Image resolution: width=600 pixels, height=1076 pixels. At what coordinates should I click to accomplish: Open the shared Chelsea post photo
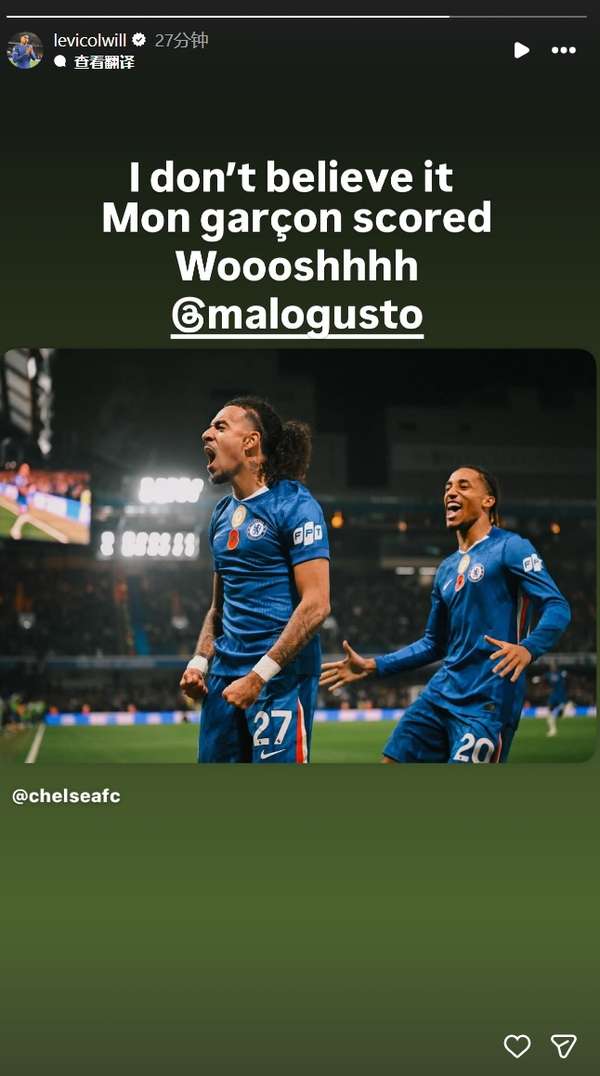(x=300, y=555)
